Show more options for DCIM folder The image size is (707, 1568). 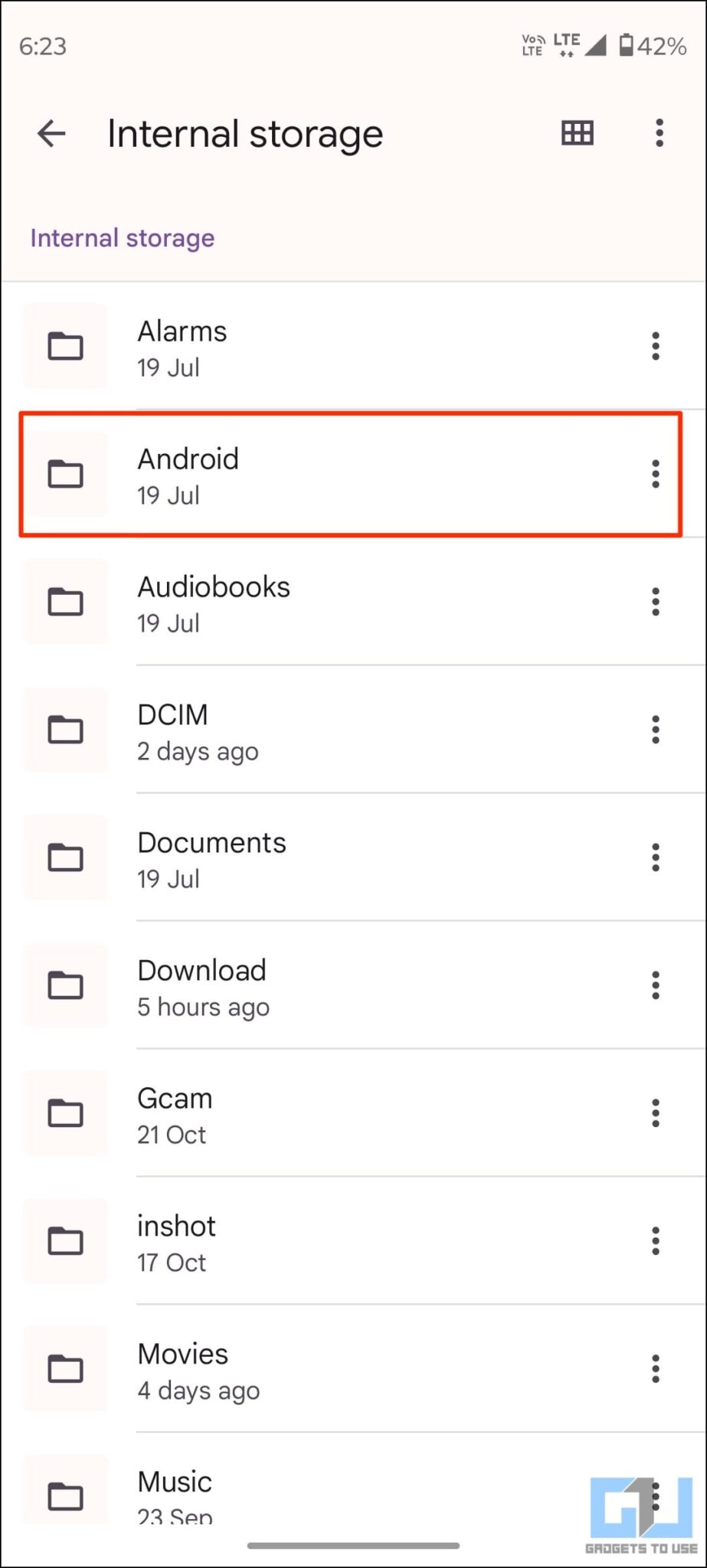[656, 730]
